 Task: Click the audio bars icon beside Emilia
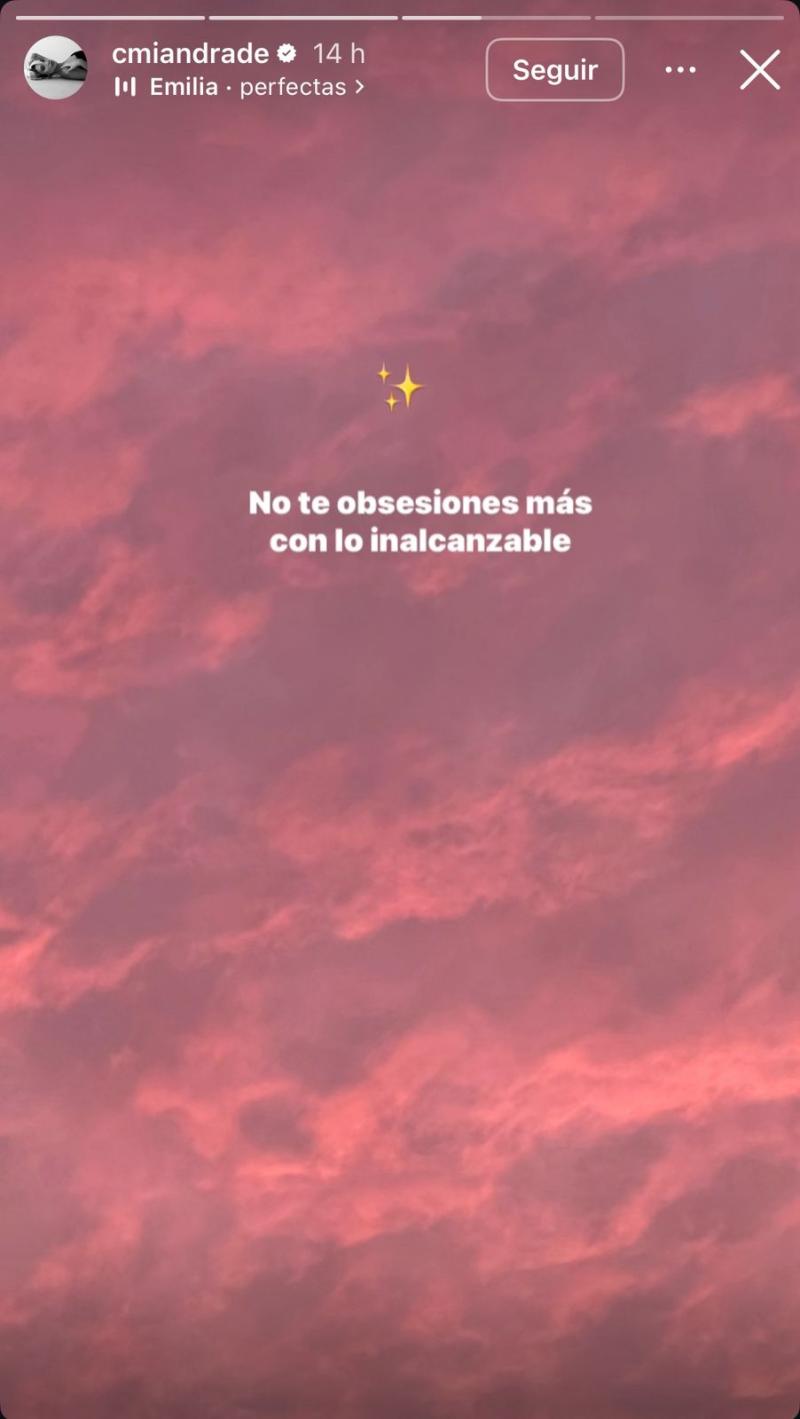tap(127, 87)
